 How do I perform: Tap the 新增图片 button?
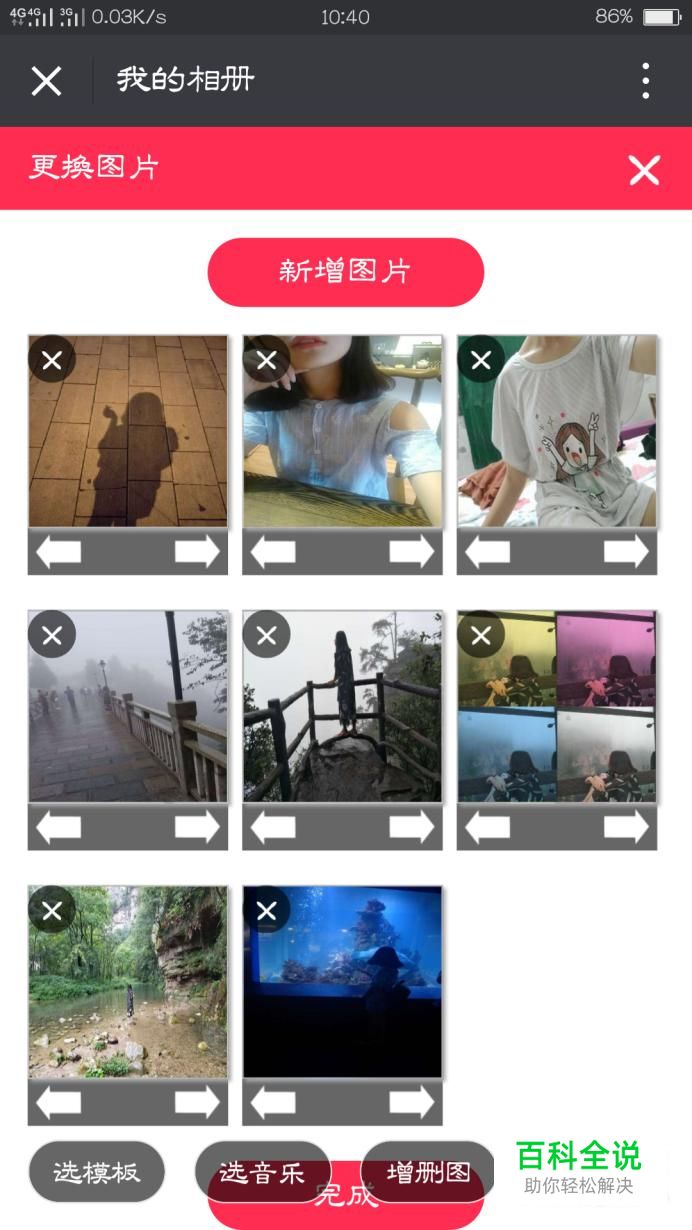(345, 272)
